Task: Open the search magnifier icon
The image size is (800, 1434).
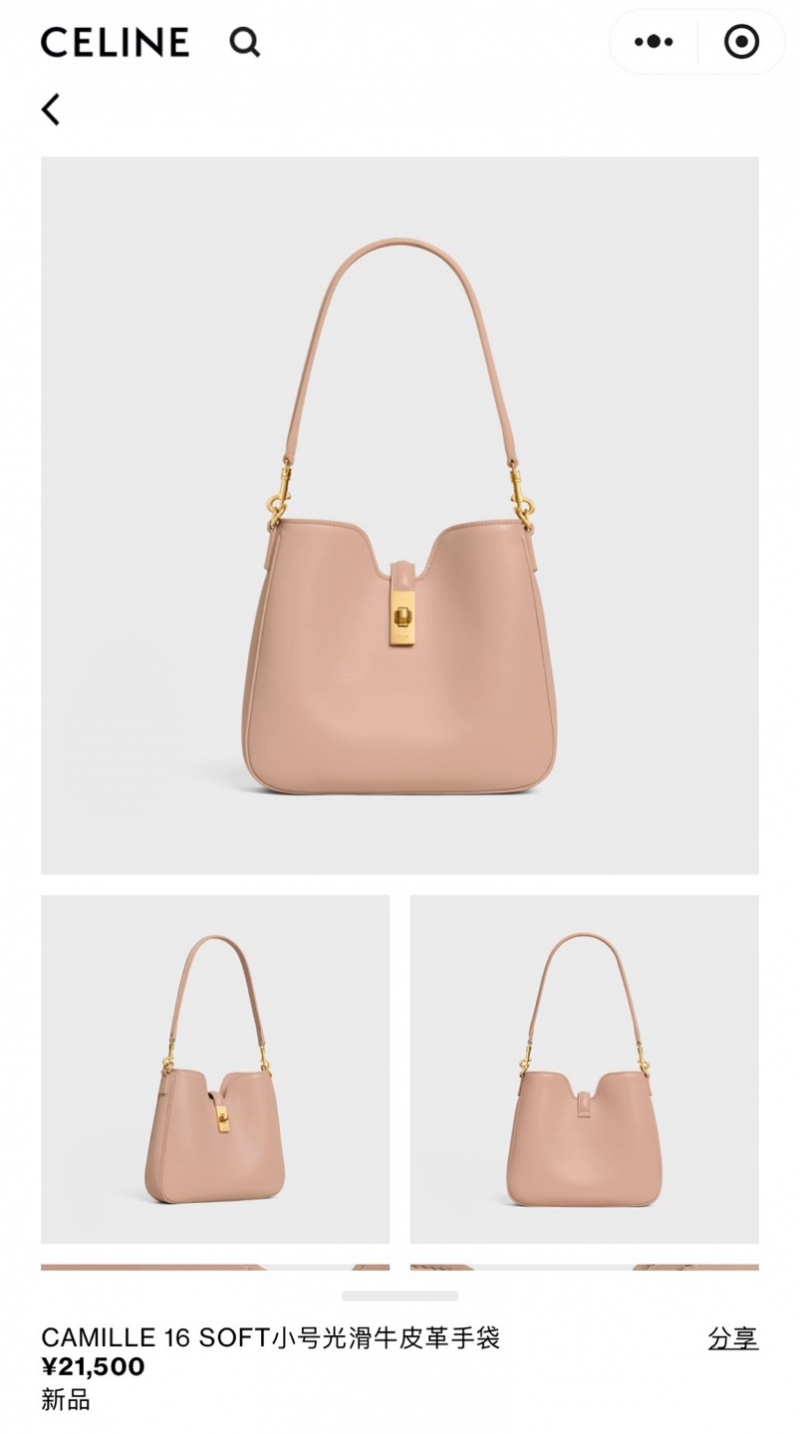Action: pyautogui.click(x=244, y=42)
